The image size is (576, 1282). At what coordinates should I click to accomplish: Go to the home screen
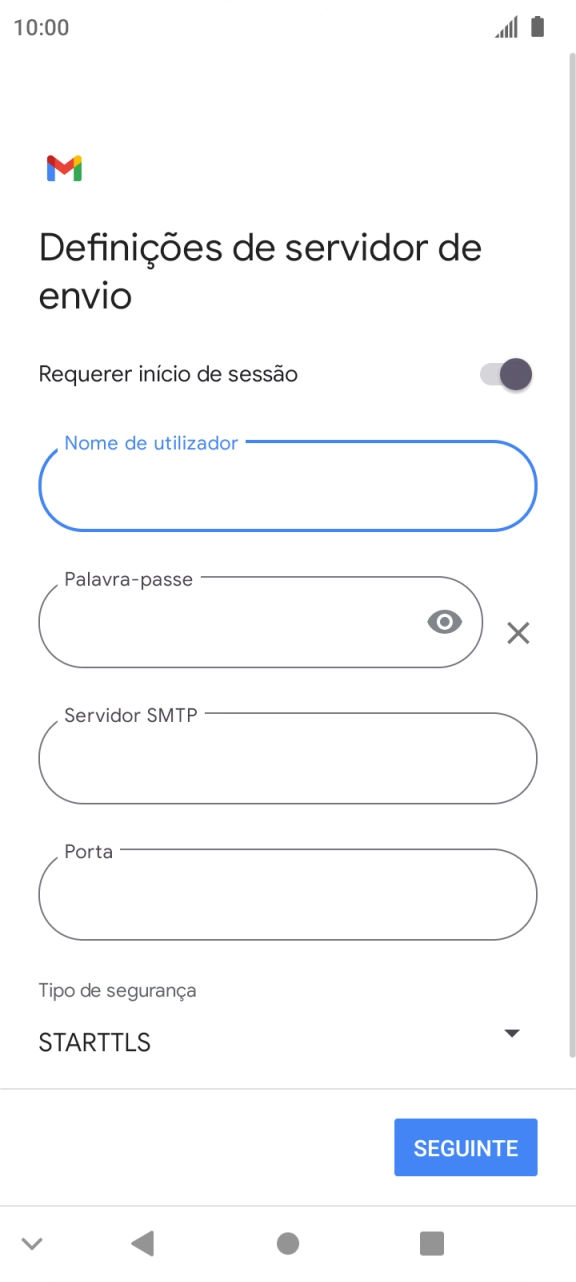[x=288, y=1243]
